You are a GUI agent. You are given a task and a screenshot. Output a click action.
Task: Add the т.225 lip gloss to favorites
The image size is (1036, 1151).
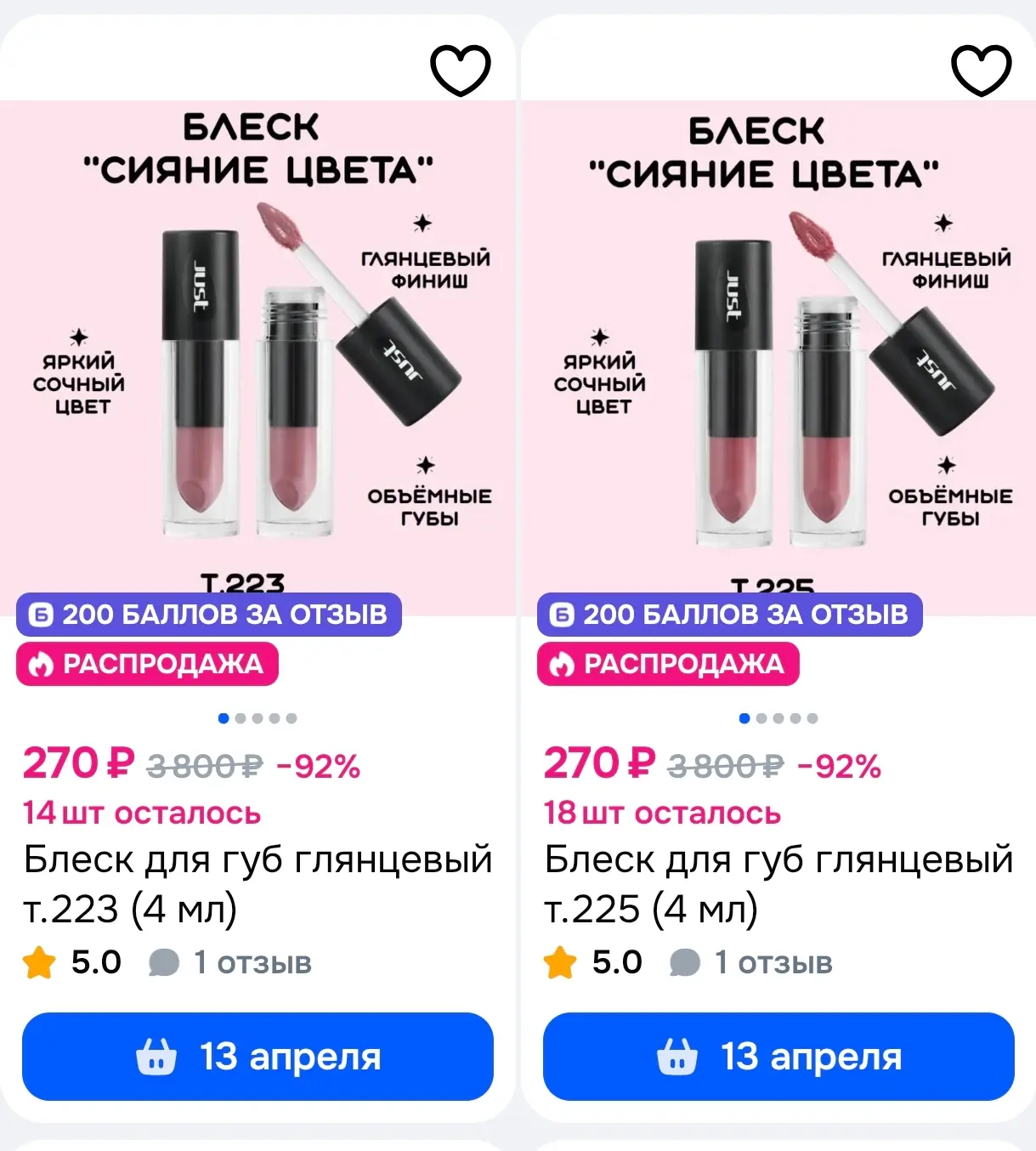point(981,70)
